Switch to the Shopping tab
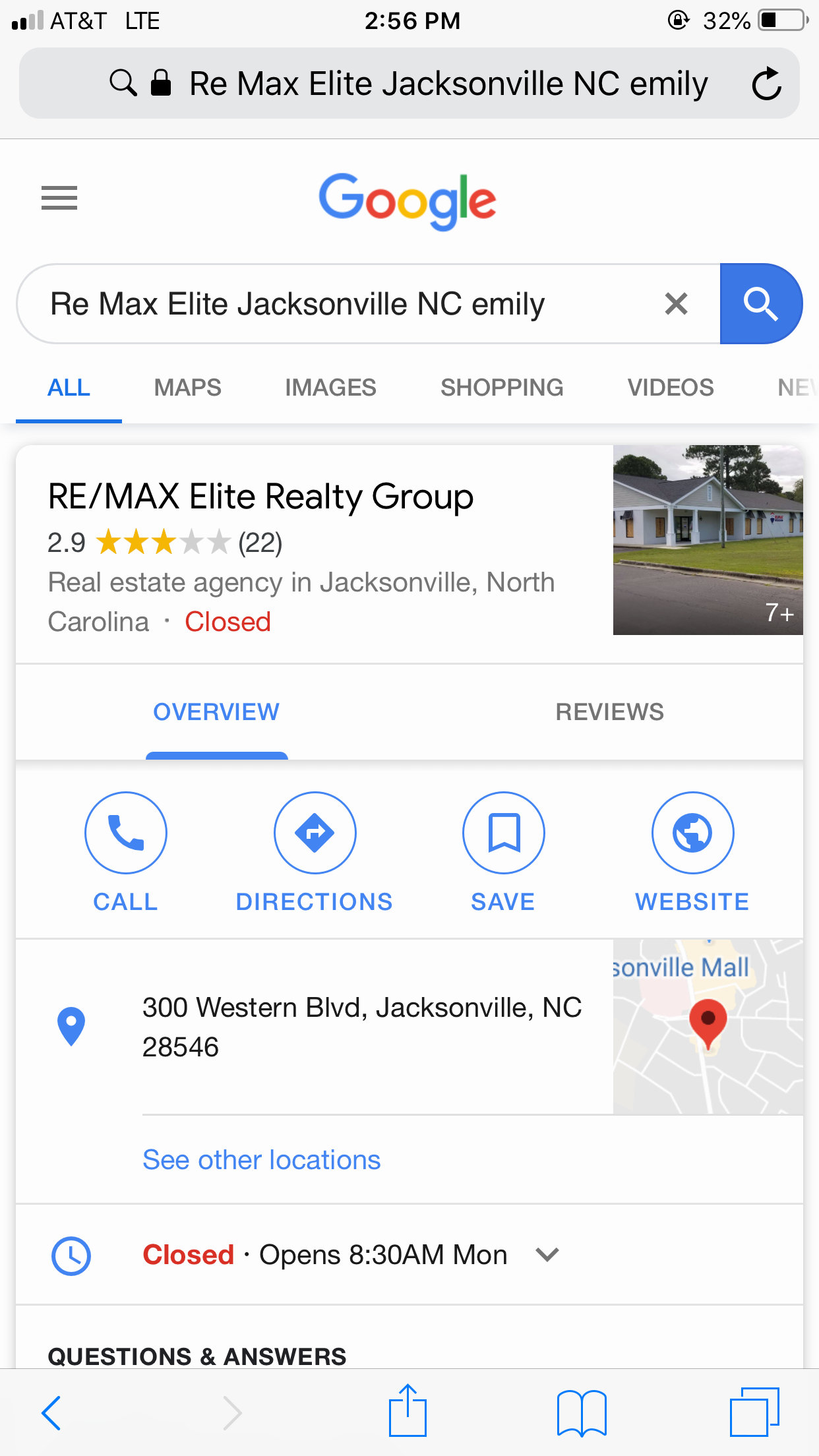Viewport: 819px width, 1456px height. [x=502, y=388]
